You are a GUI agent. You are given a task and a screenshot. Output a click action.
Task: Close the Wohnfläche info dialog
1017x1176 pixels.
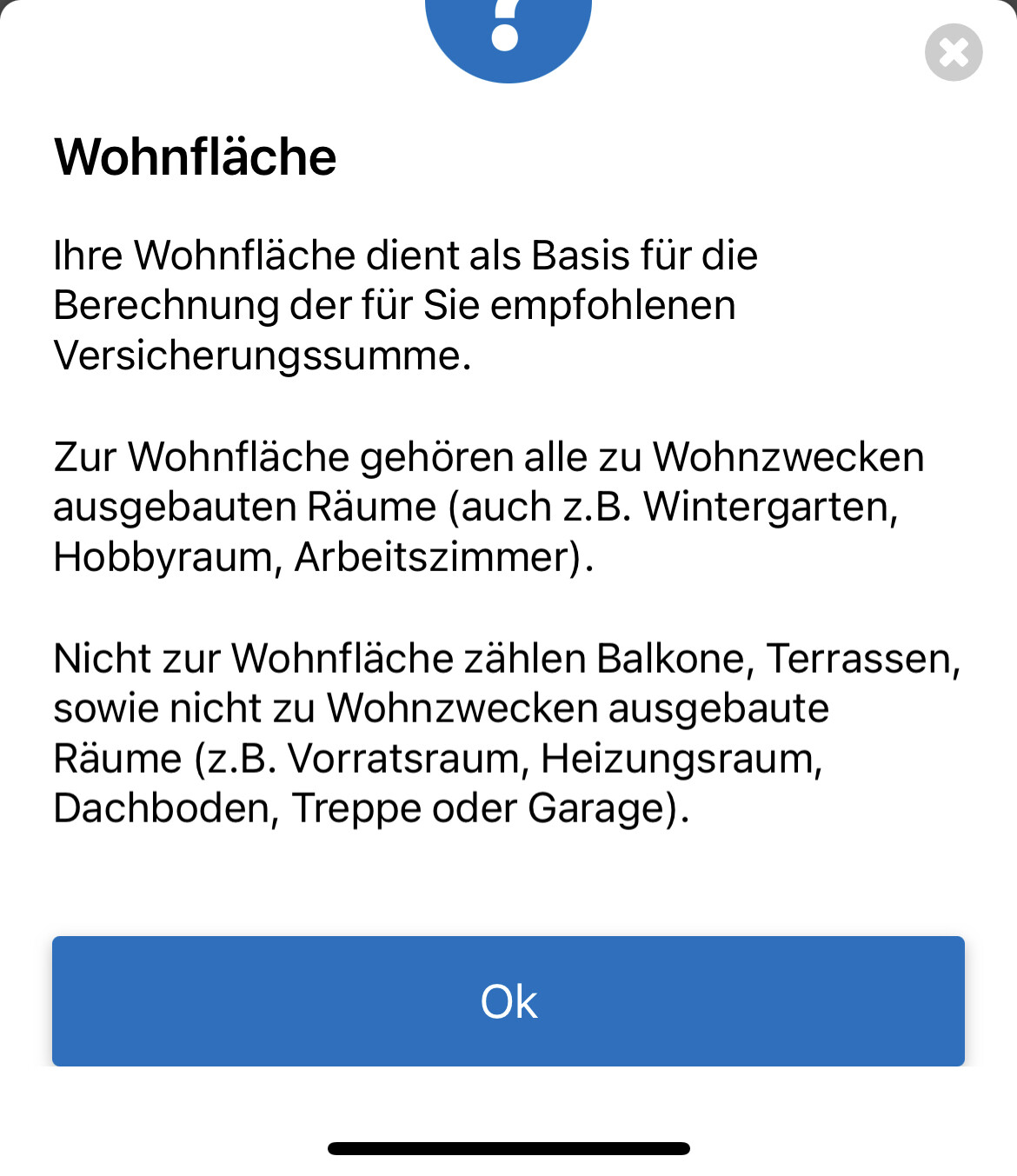pos(954,52)
